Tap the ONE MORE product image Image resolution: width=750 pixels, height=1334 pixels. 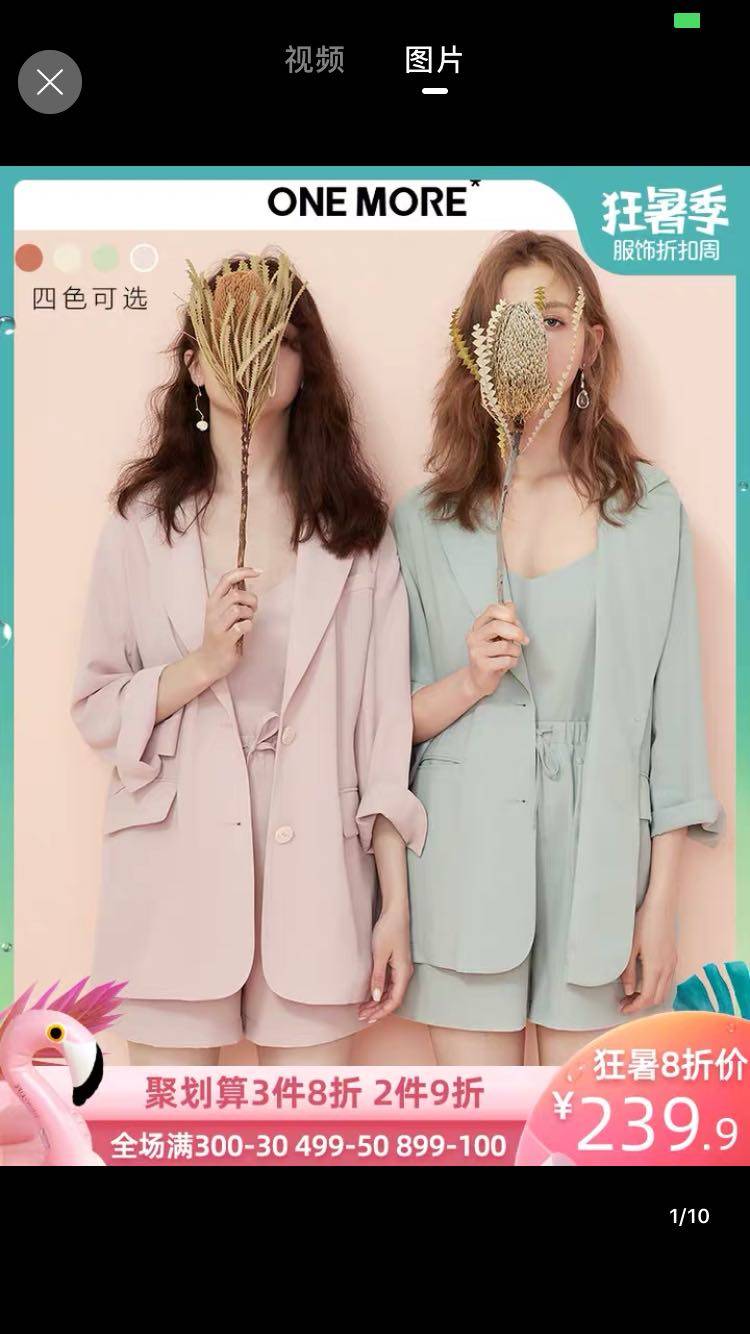click(375, 665)
